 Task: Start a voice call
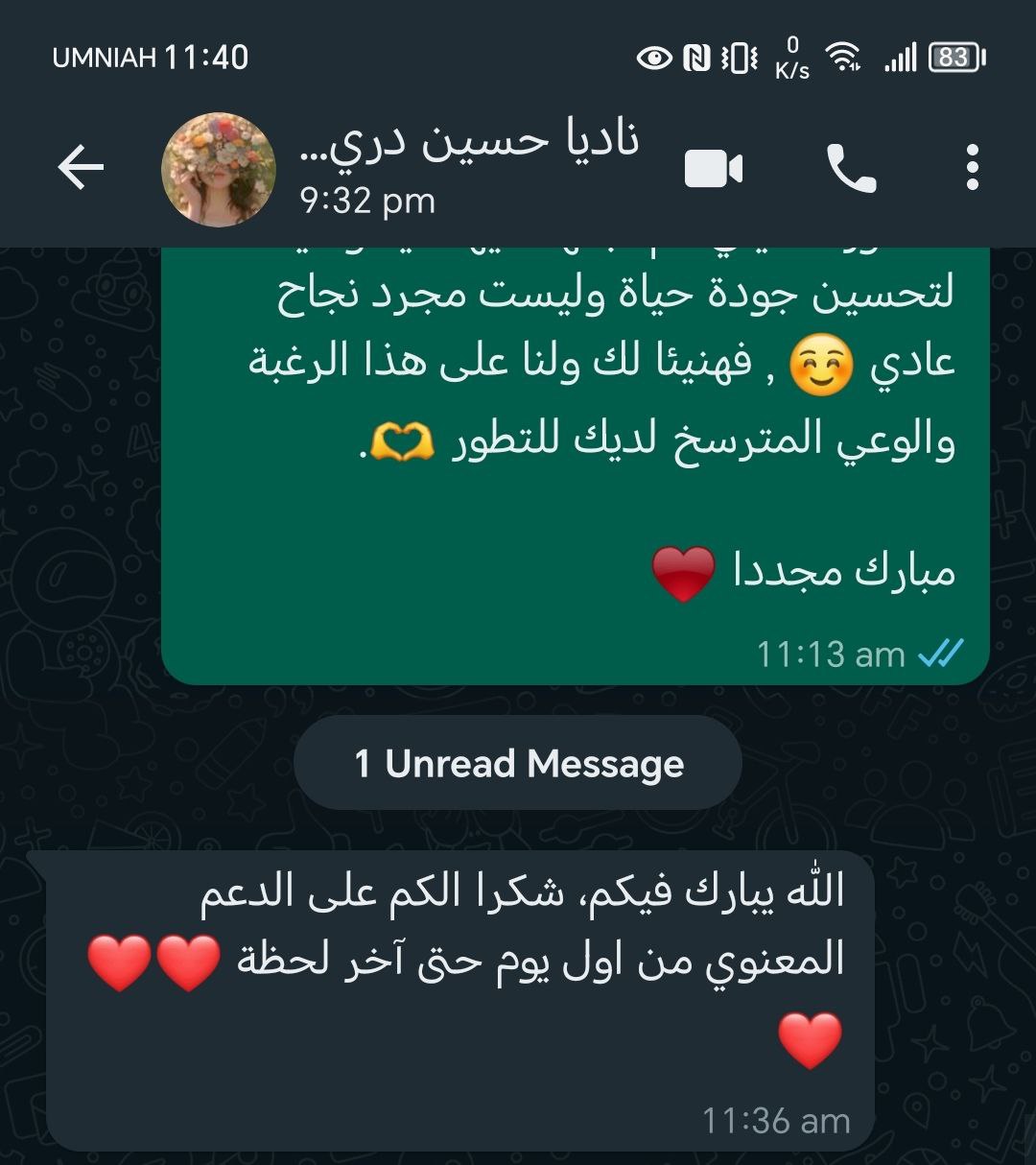tap(851, 170)
